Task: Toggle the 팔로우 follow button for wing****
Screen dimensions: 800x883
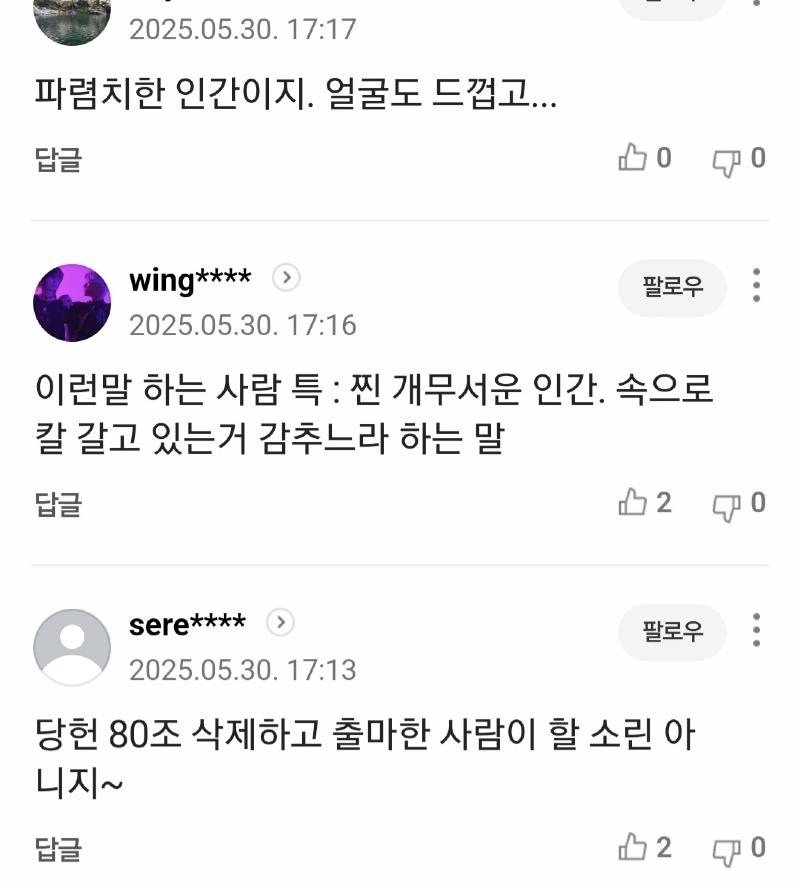Action: [x=672, y=288]
